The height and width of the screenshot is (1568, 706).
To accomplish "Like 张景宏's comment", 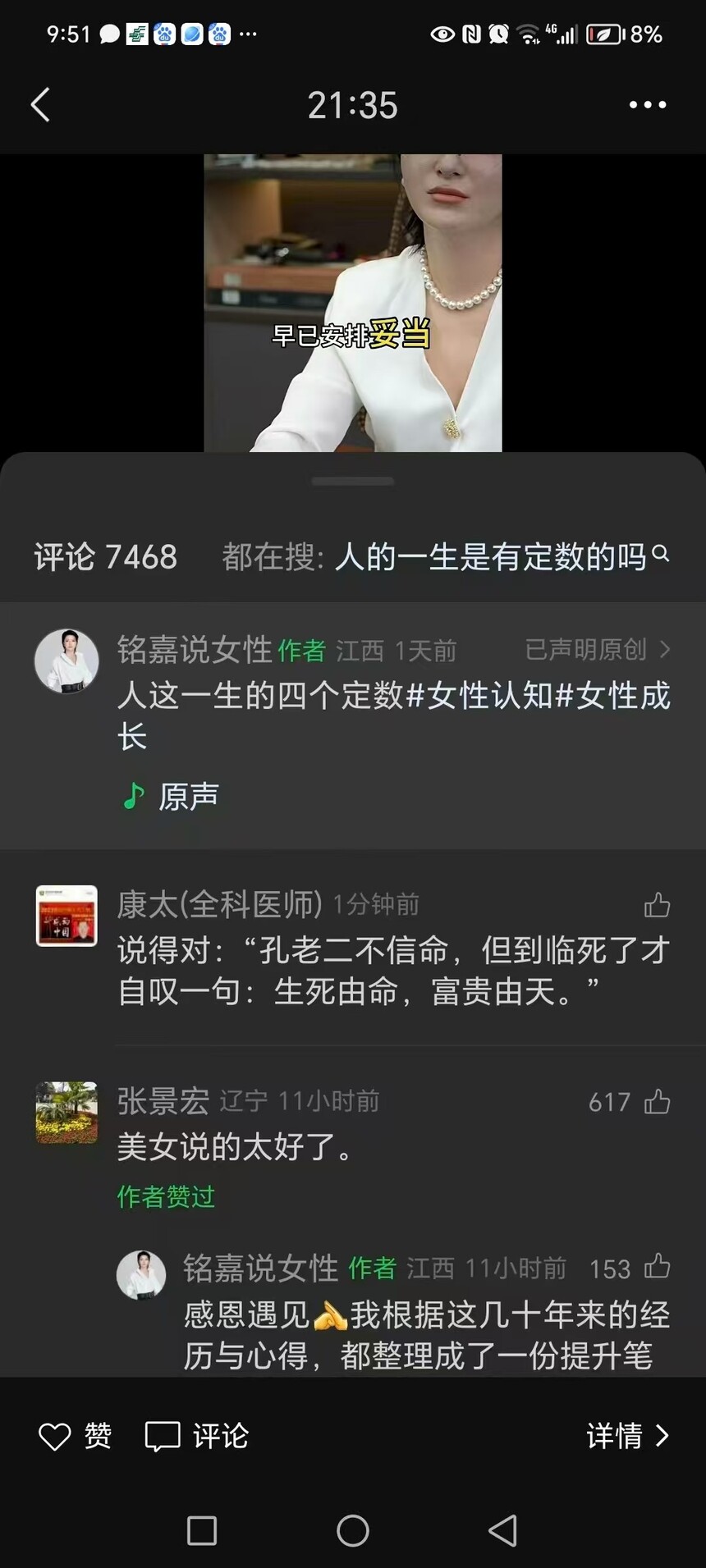I will point(657,1102).
